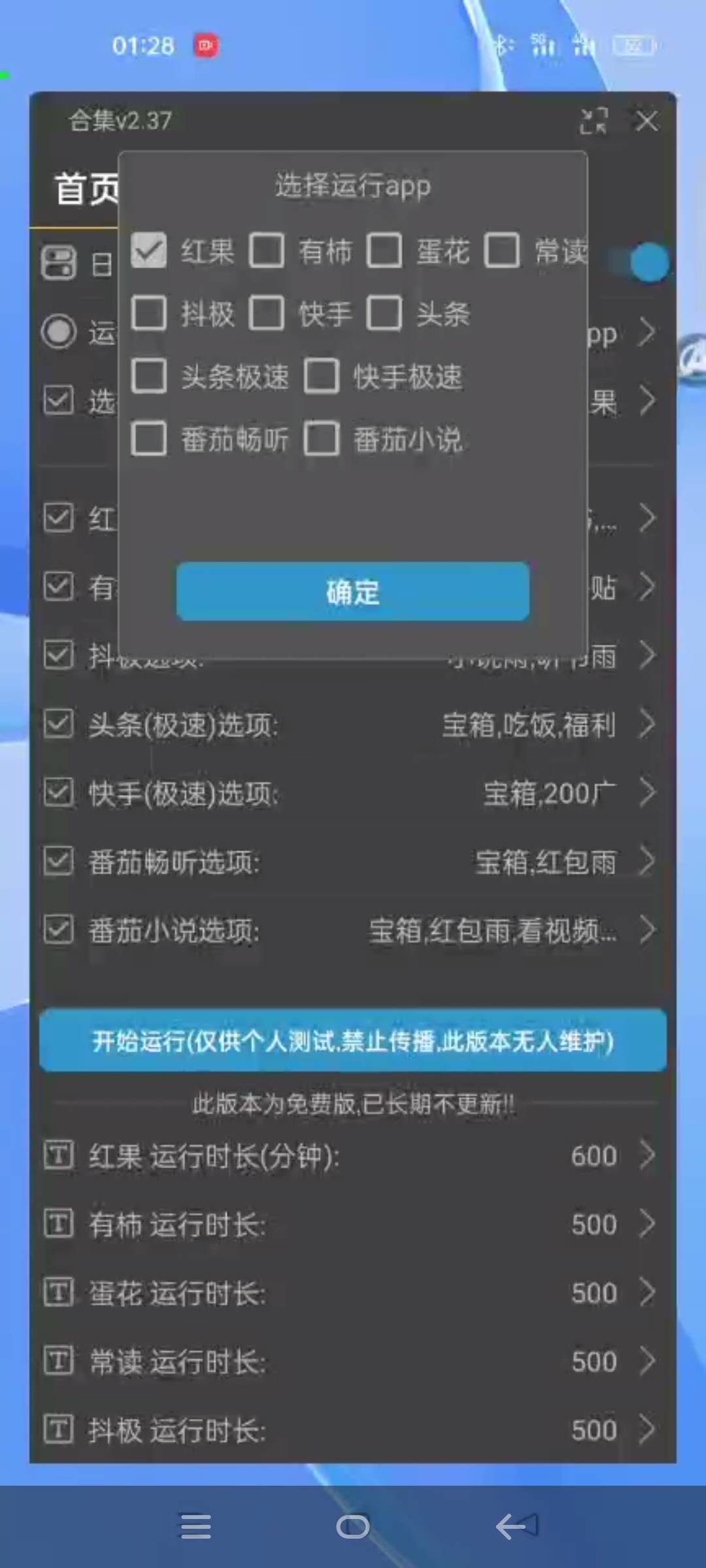Check the 番茄畅听 option

[x=149, y=438]
